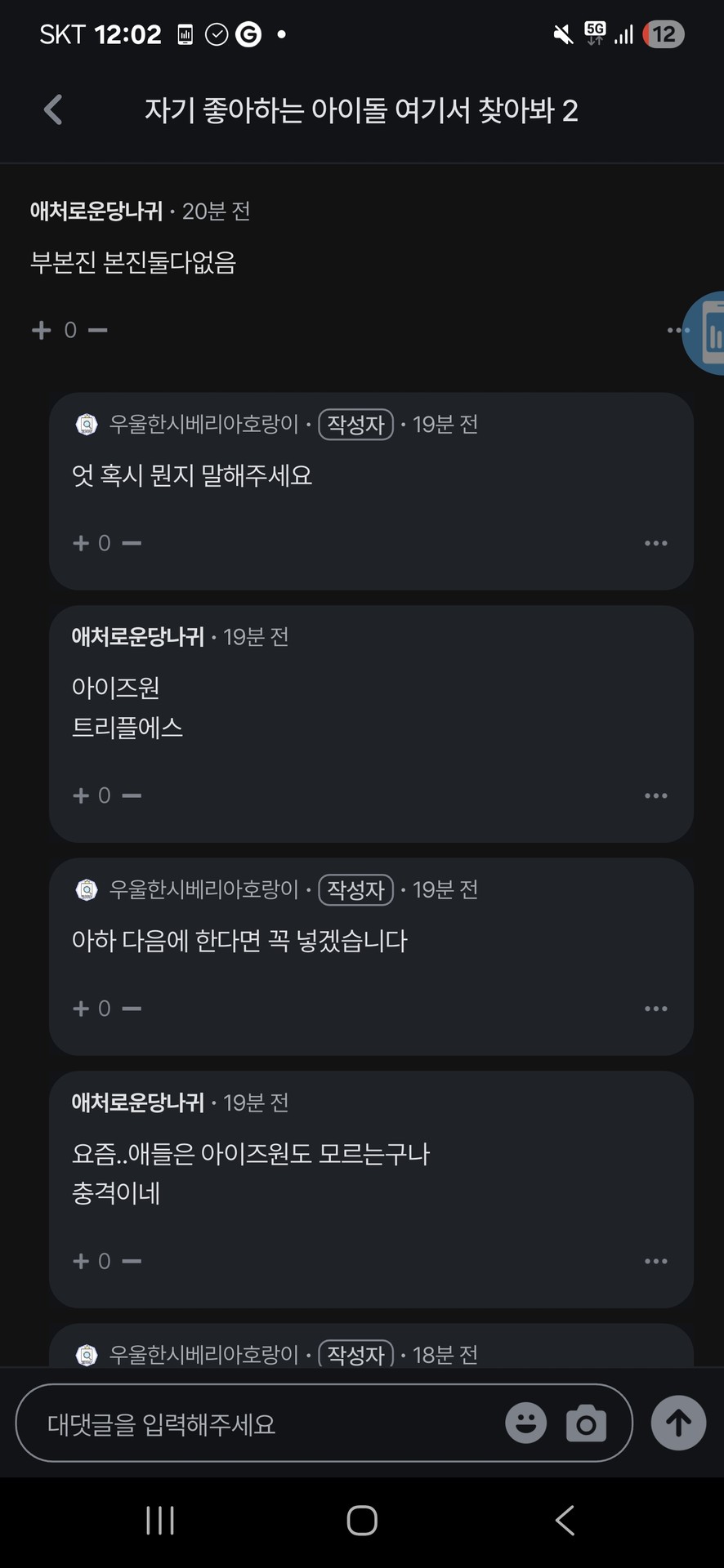The height and width of the screenshot is (1568, 724).
Task: Send the reply with the arrow button
Action: (678, 1423)
